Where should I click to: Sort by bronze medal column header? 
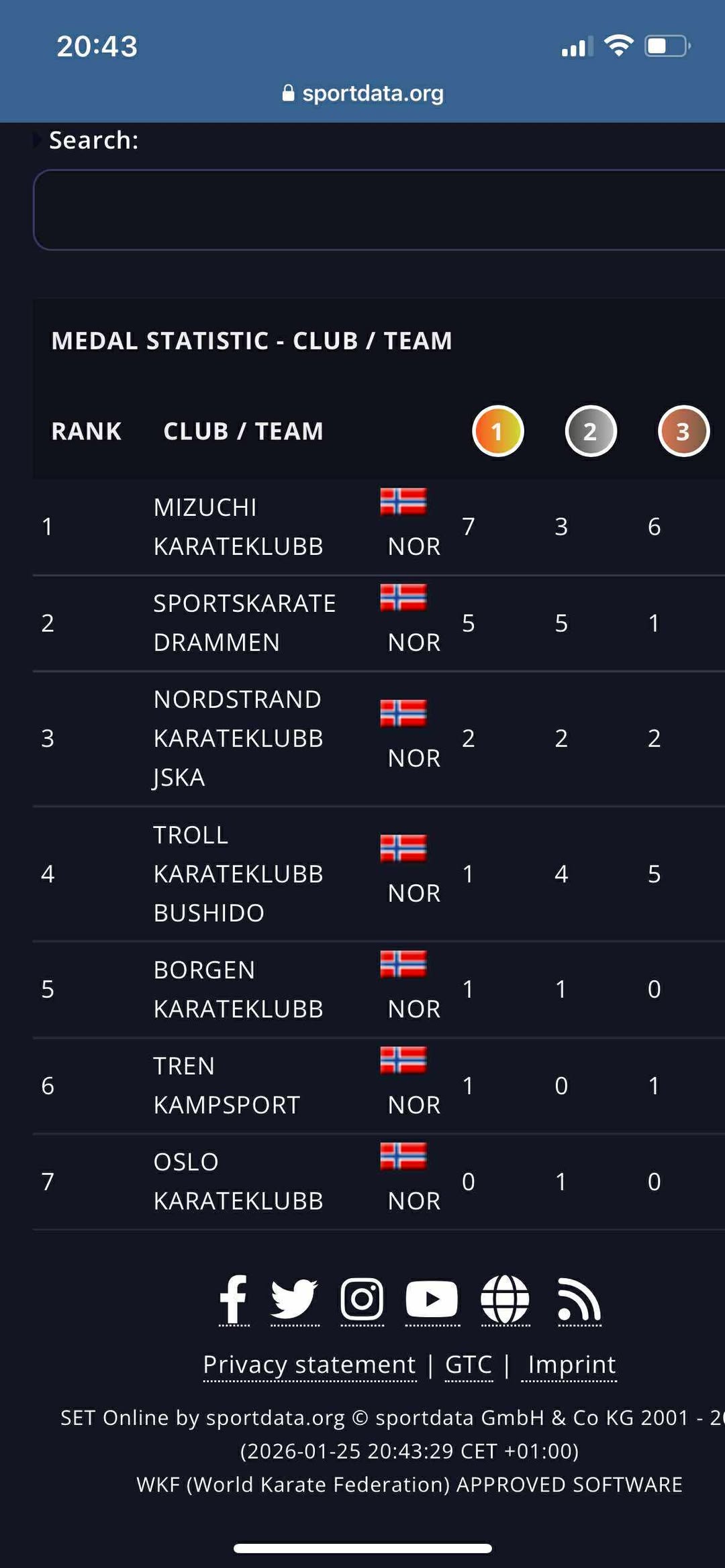click(x=683, y=431)
